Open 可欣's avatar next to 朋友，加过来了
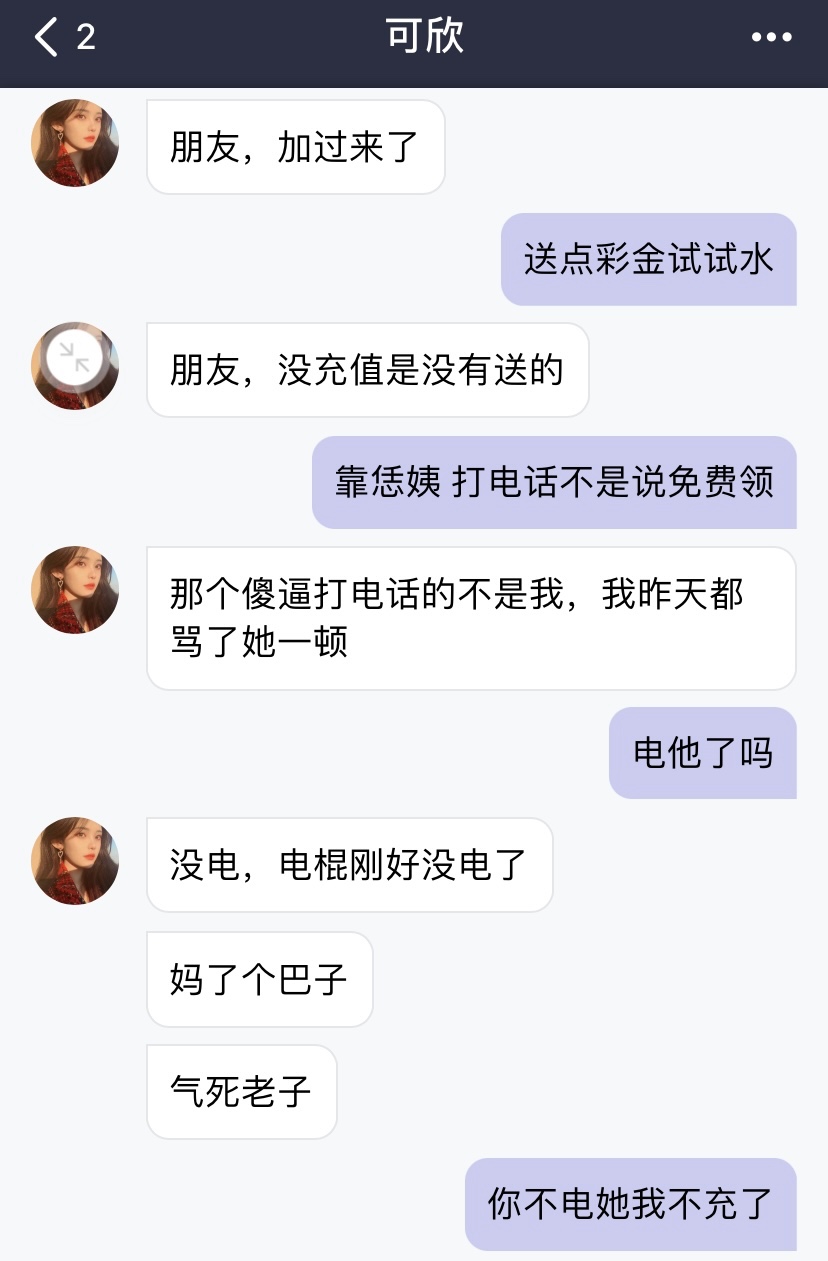The width and height of the screenshot is (828, 1261). coord(75,143)
